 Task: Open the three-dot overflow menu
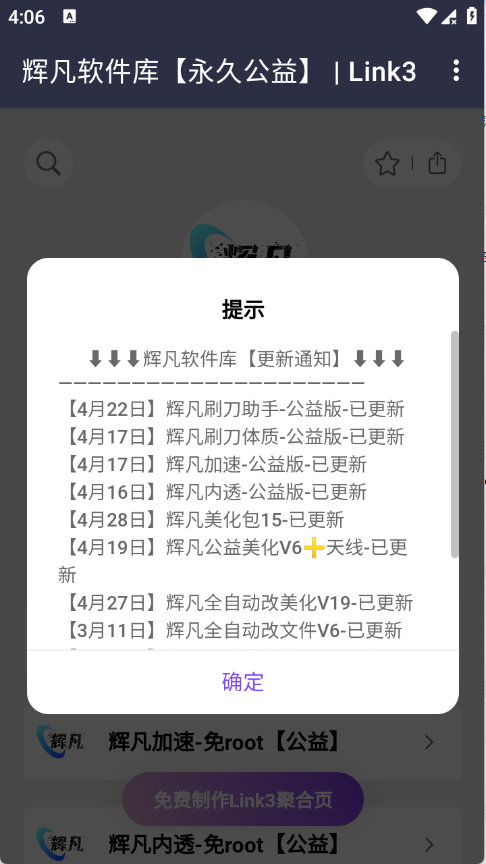coord(456,71)
